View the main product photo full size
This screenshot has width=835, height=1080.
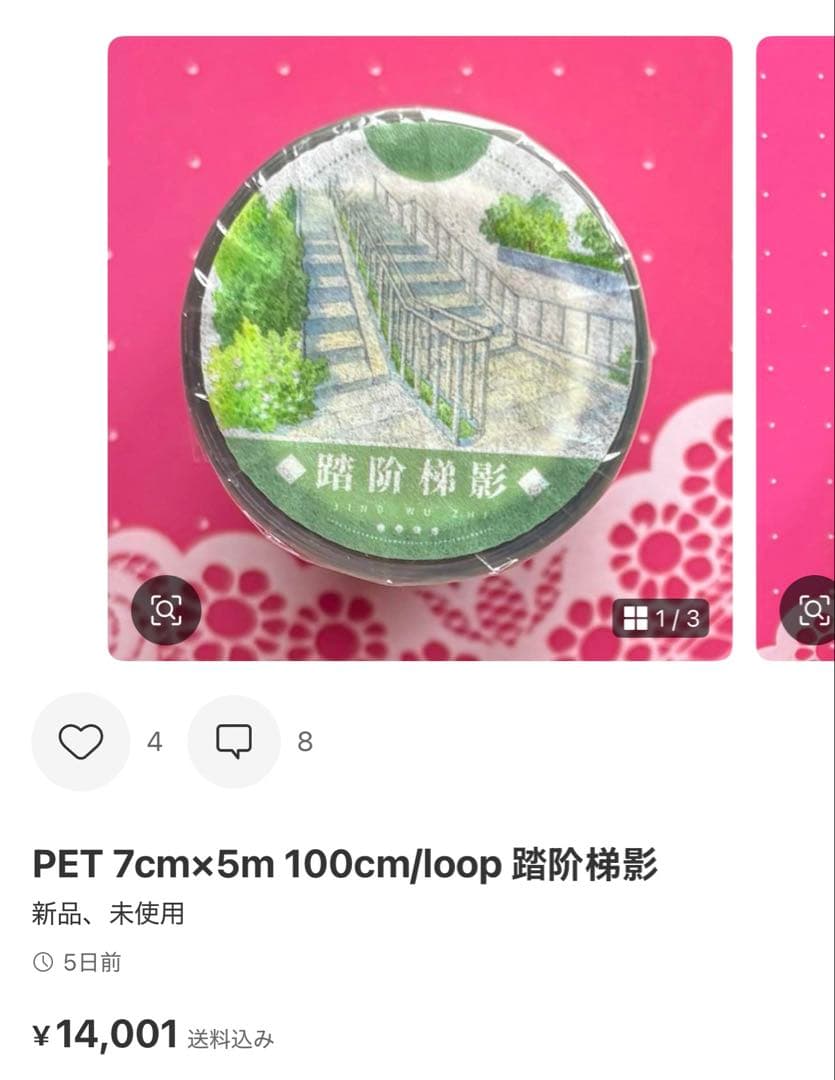[420, 340]
